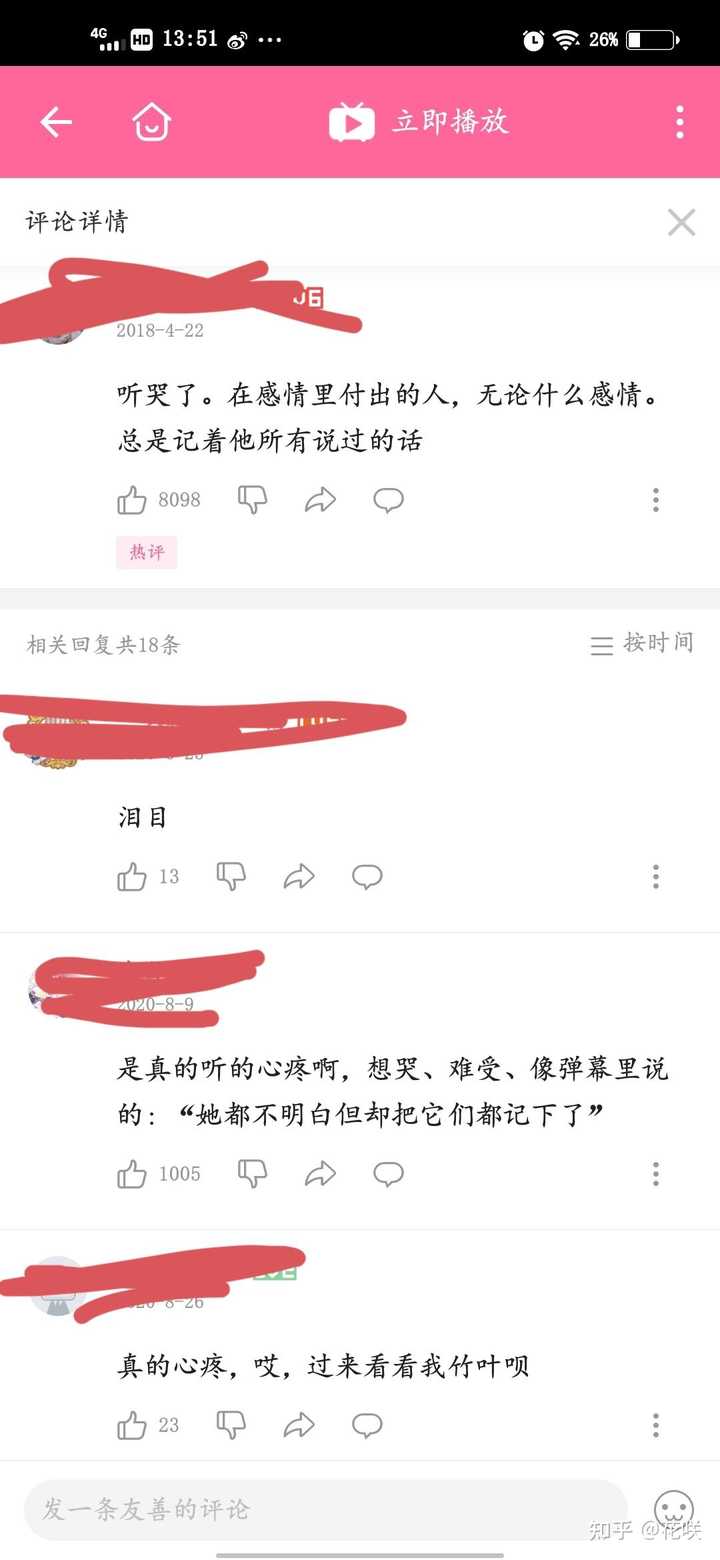Open more options for the 听哭了 comment
Viewport: 720px width, 1560px height.
(656, 500)
